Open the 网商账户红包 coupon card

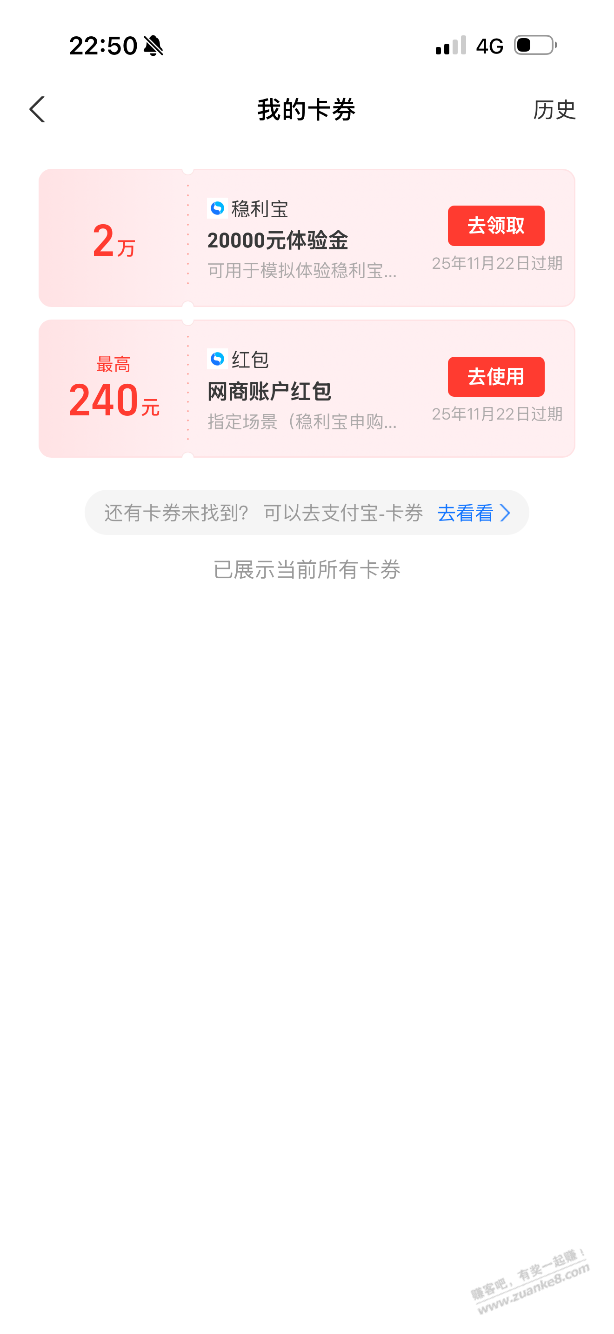[x=300, y=391]
